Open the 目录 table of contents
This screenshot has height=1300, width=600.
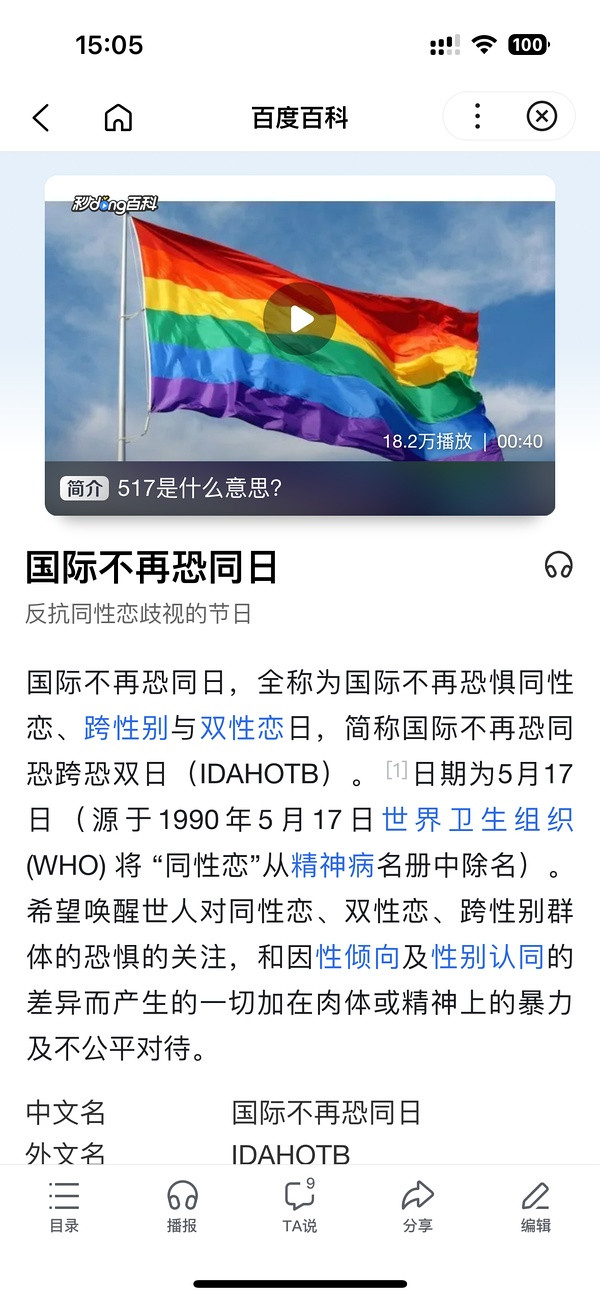[x=64, y=1206]
